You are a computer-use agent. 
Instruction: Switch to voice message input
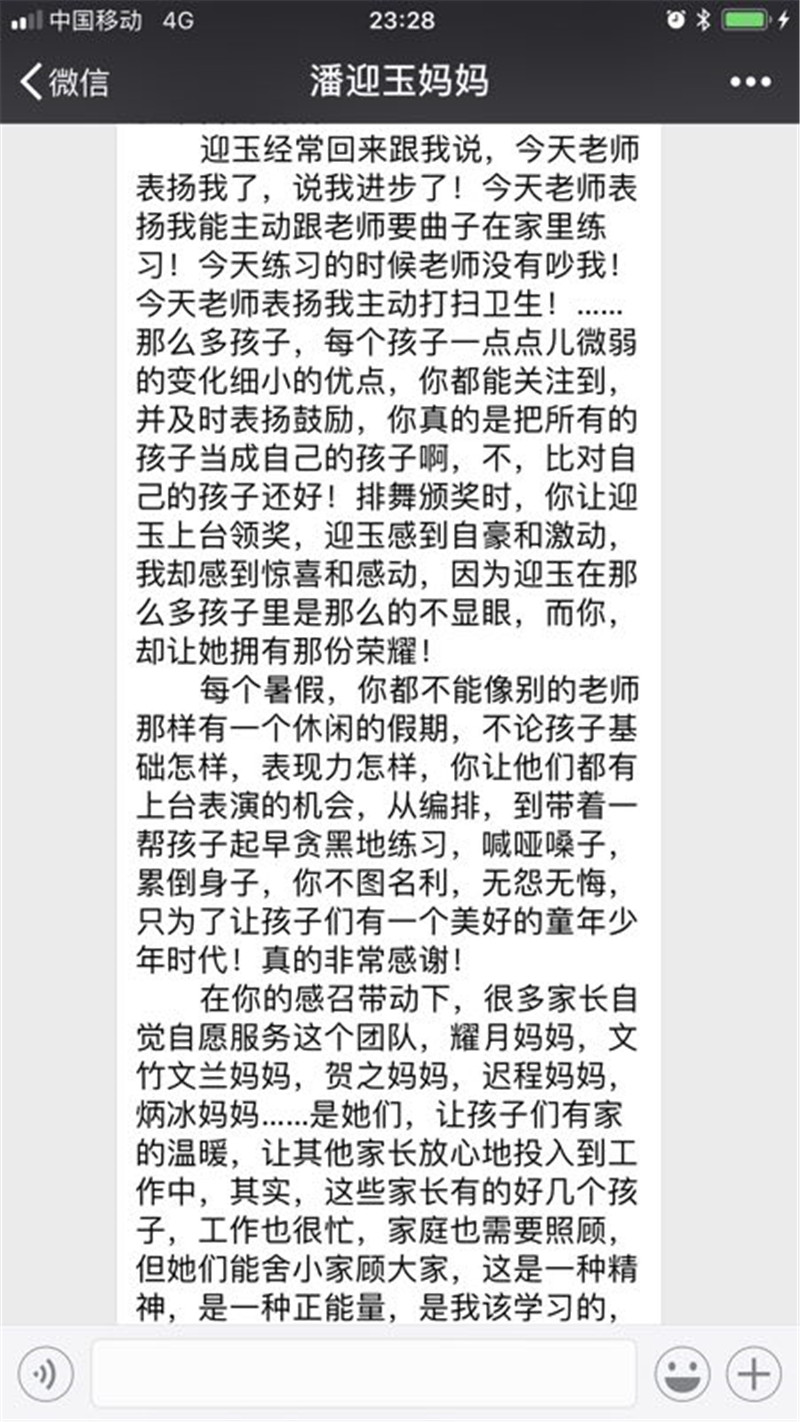(x=46, y=1374)
